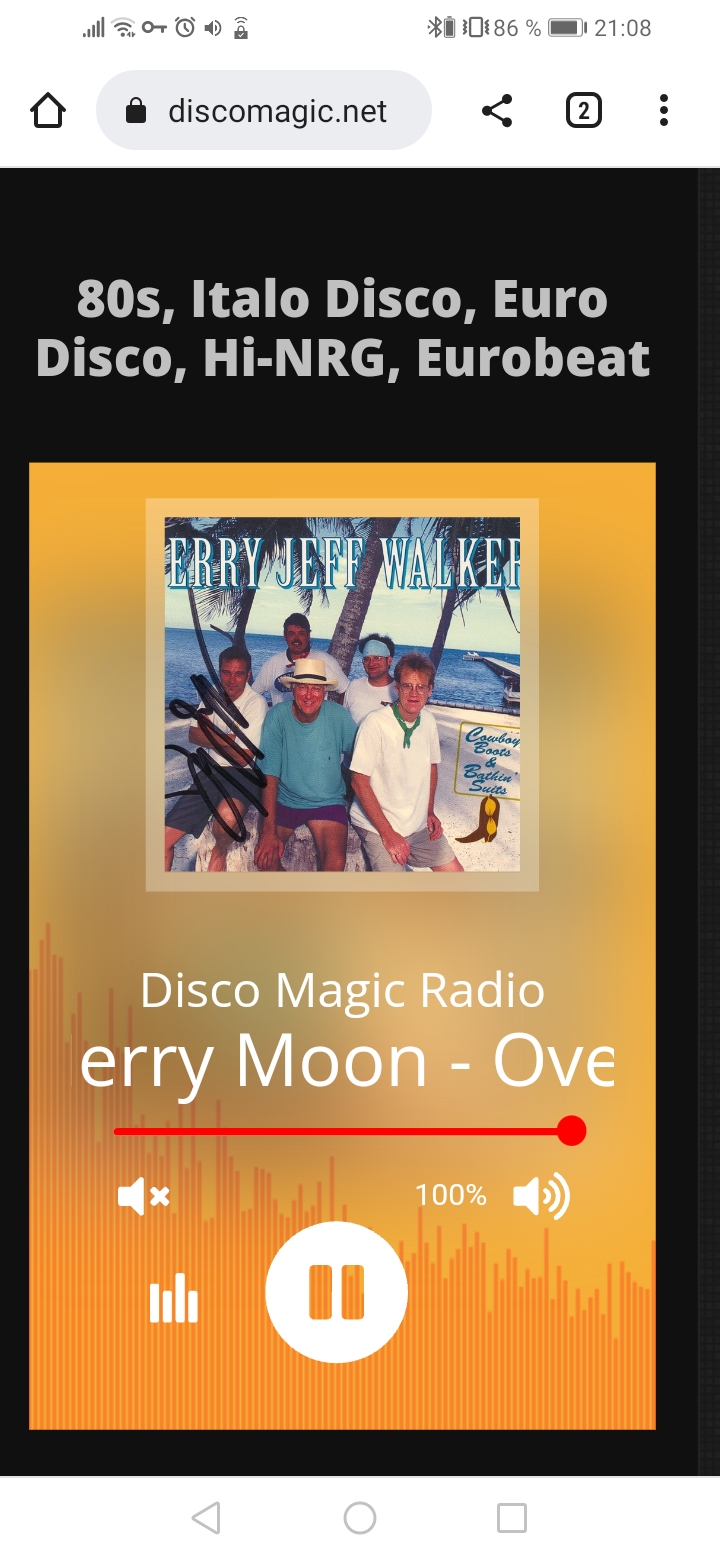Tap the discomagic.net address bar
Image resolution: width=720 pixels, height=1560 pixels.
[264, 111]
